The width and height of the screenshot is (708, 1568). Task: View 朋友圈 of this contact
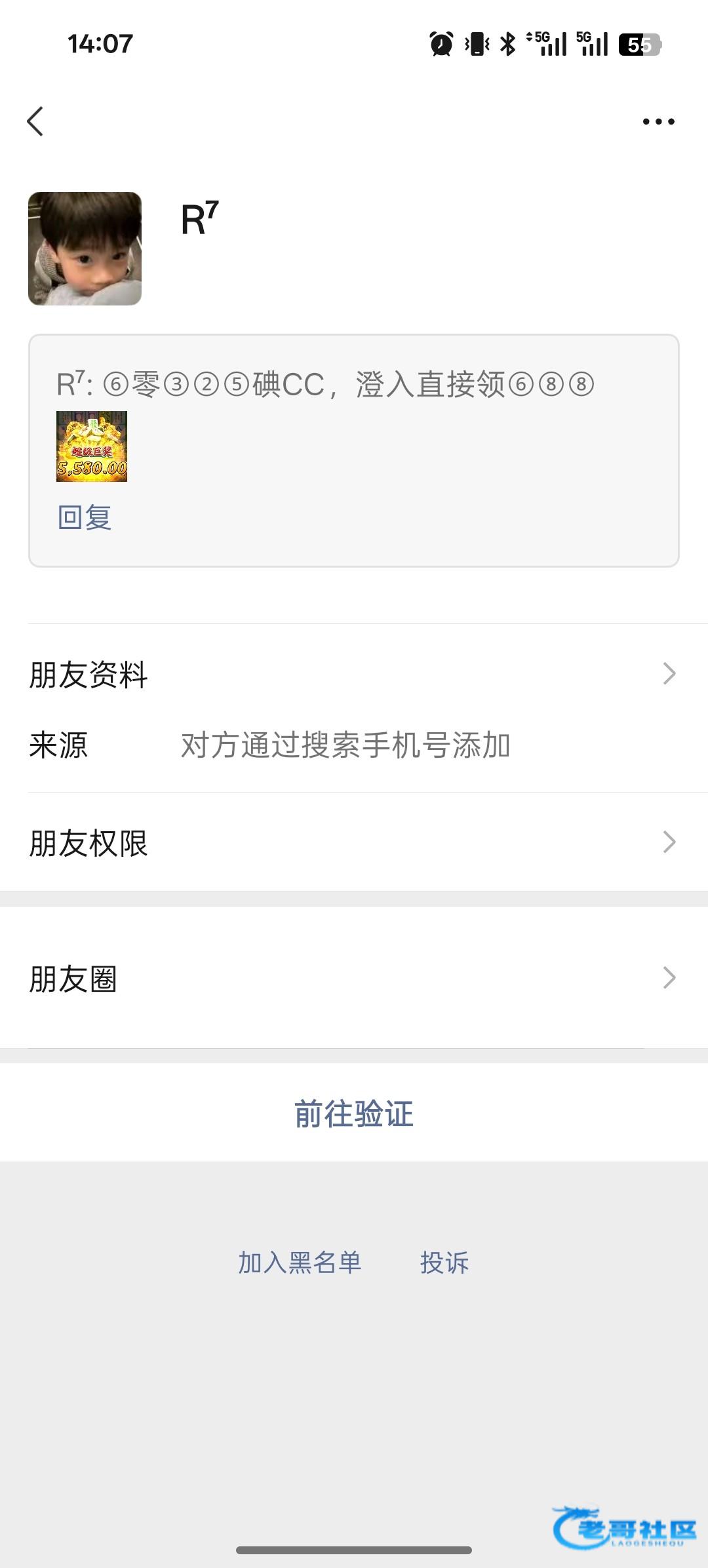(354, 978)
